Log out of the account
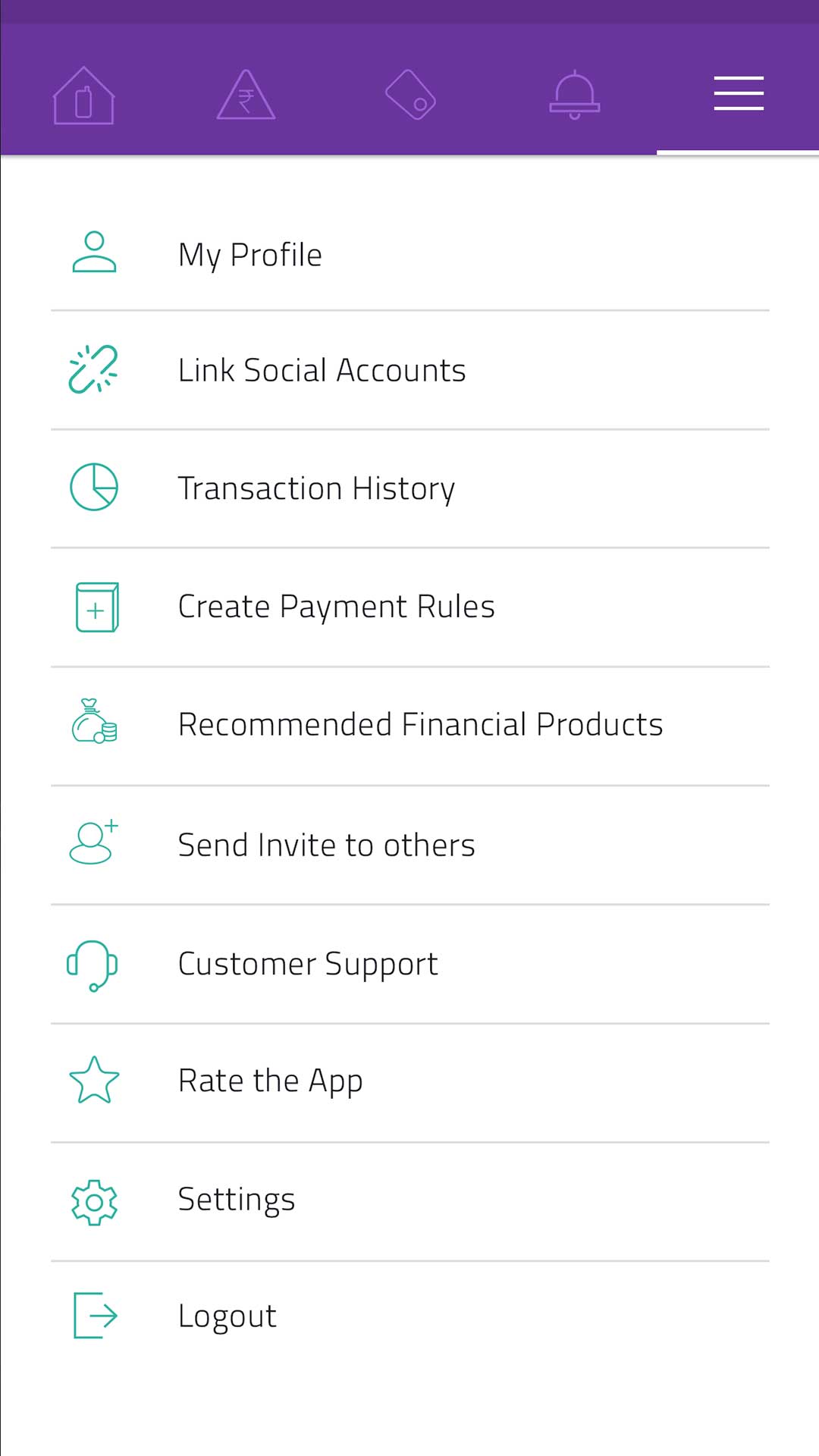 click(409, 1316)
